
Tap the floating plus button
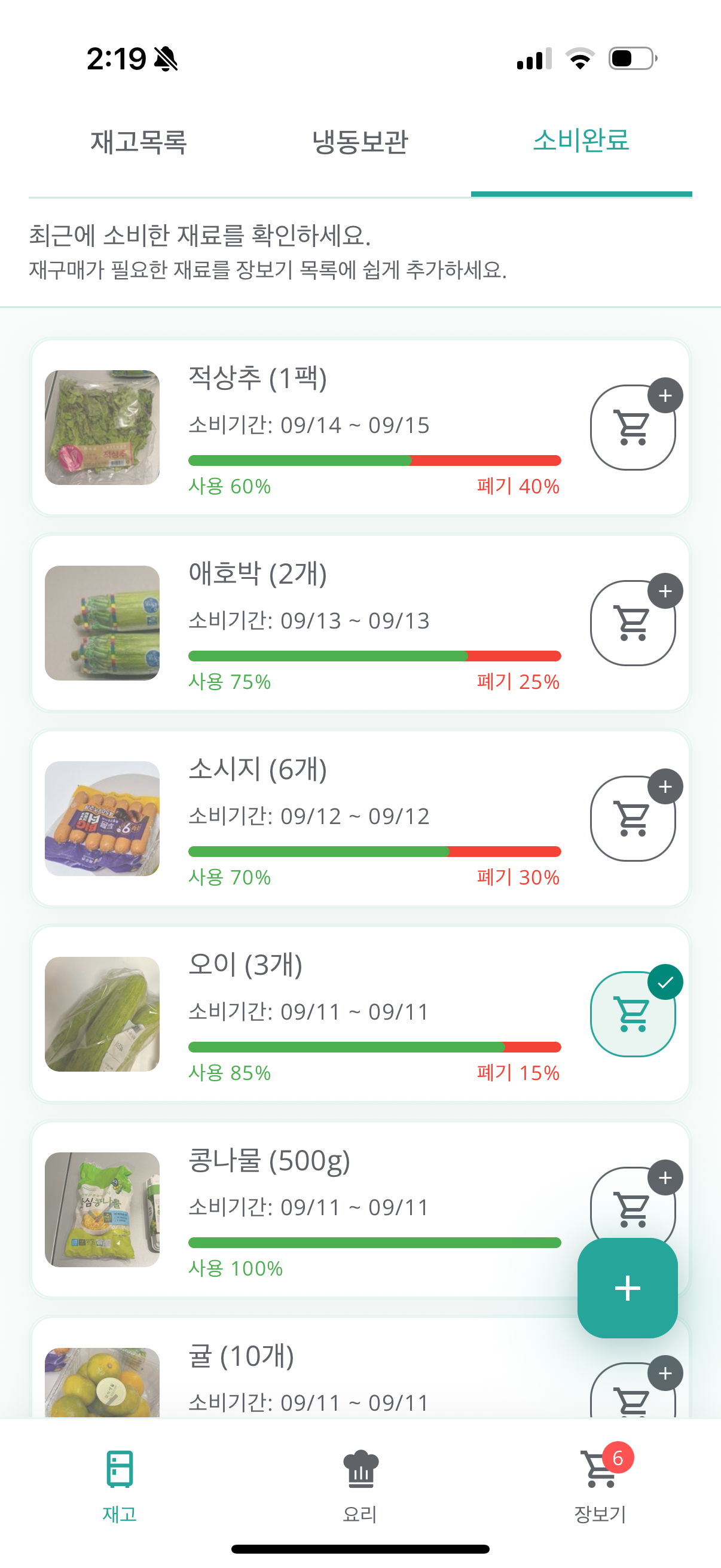(x=627, y=1288)
